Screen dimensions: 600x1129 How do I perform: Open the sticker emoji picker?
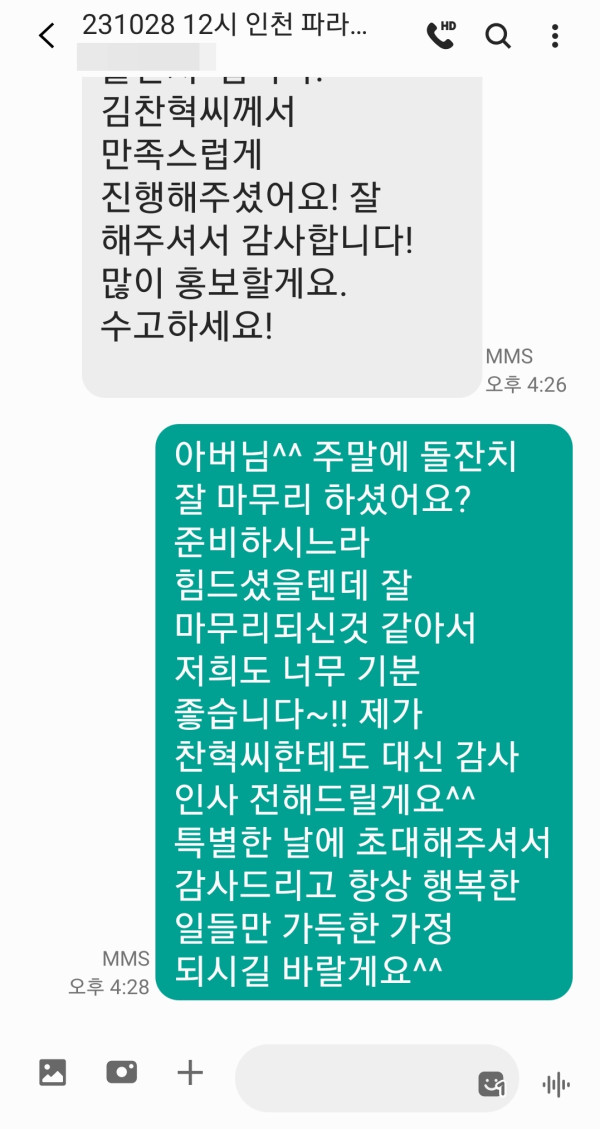click(491, 1083)
